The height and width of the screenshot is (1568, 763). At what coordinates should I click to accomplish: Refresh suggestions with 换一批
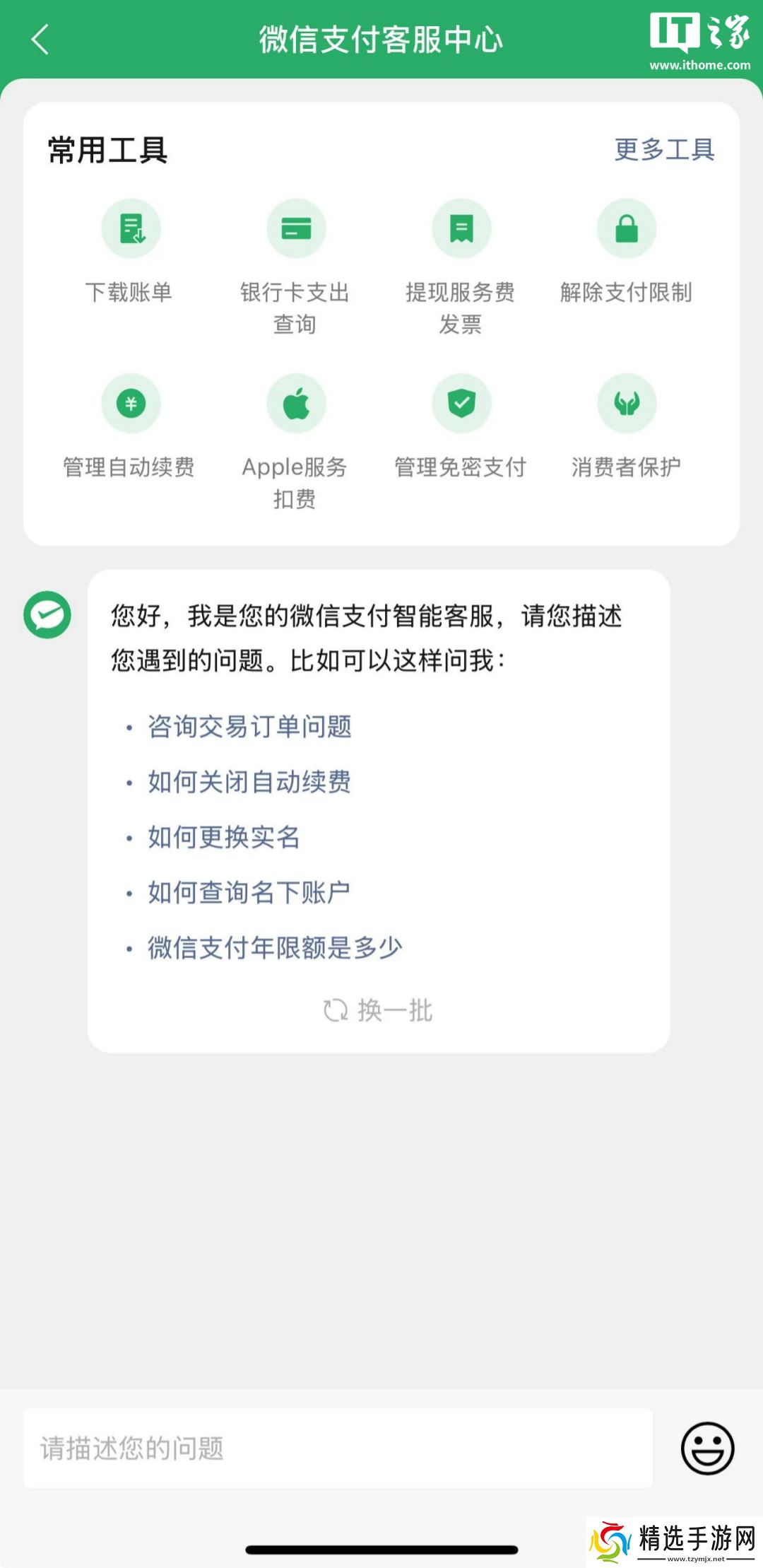pos(378,1010)
